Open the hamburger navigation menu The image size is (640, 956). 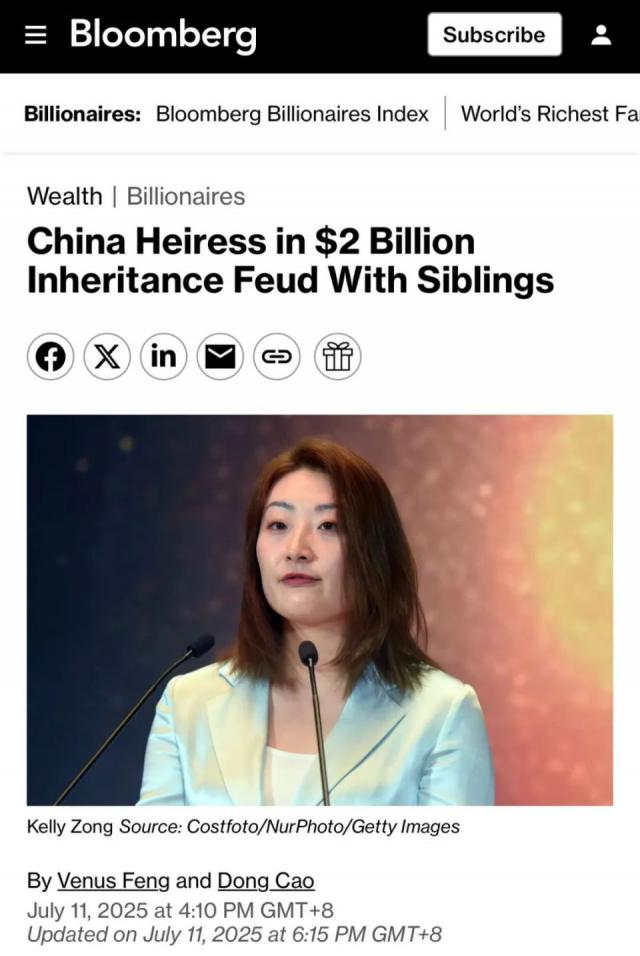36,35
